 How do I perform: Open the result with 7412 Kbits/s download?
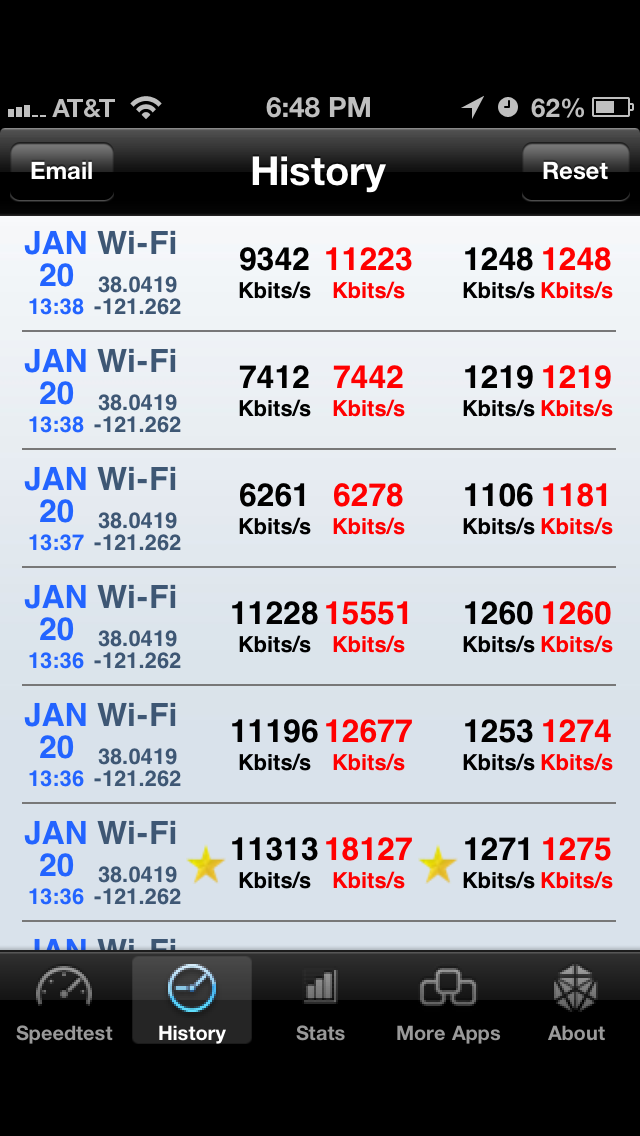click(320, 390)
